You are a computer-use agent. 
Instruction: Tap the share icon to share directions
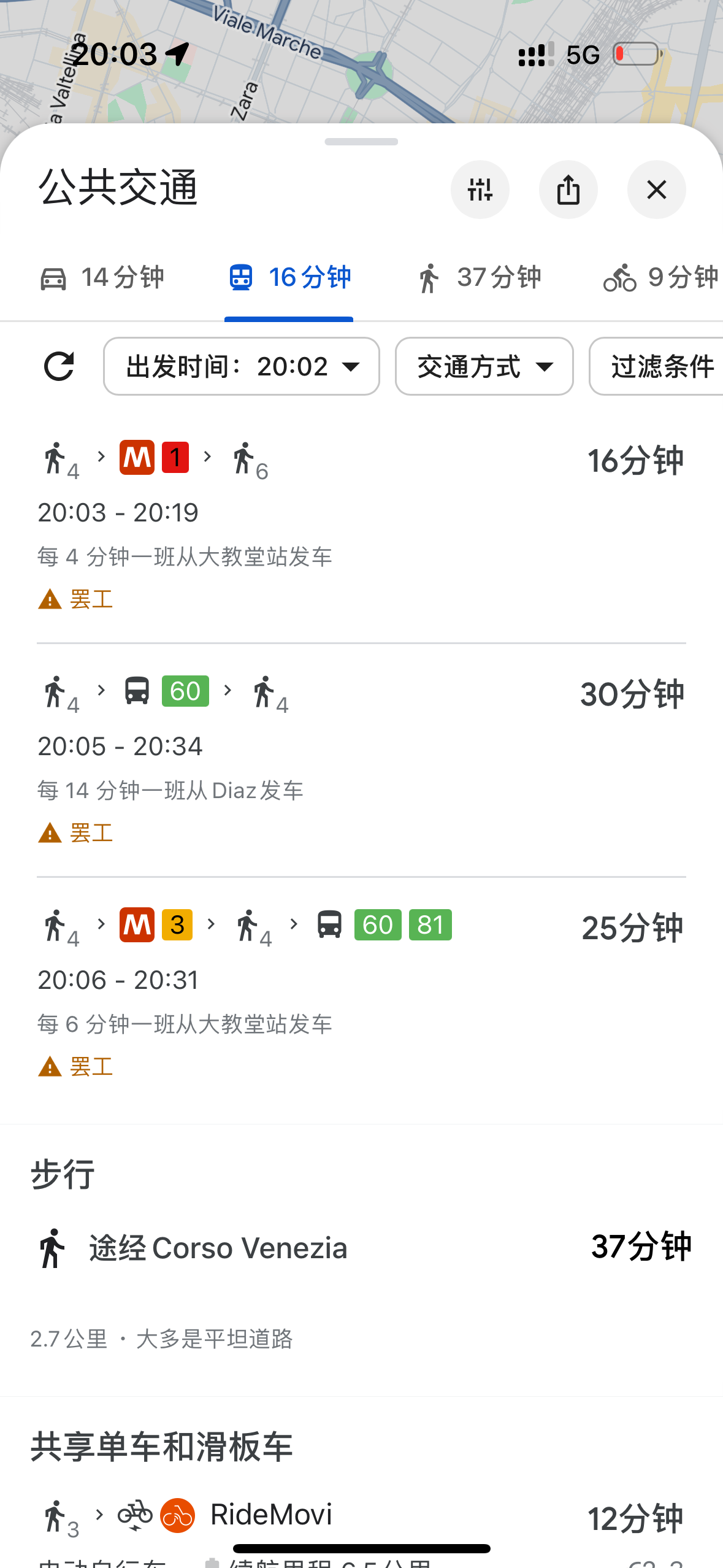(568, 190)
